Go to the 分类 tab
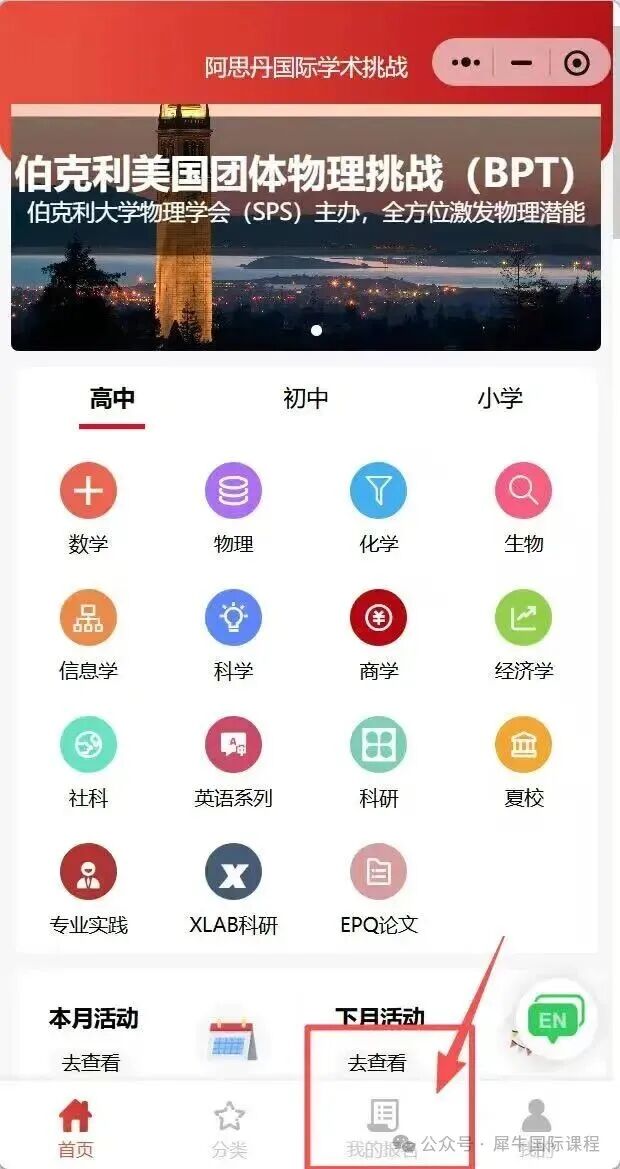 (x=229, y=1128)
